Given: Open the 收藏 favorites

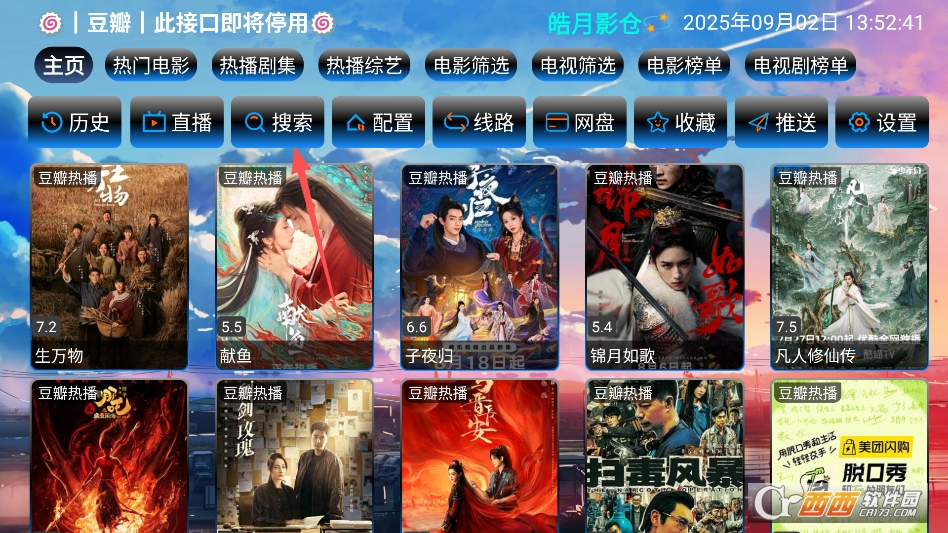Looking at the screenshot, I should click(x=681, y=122).
